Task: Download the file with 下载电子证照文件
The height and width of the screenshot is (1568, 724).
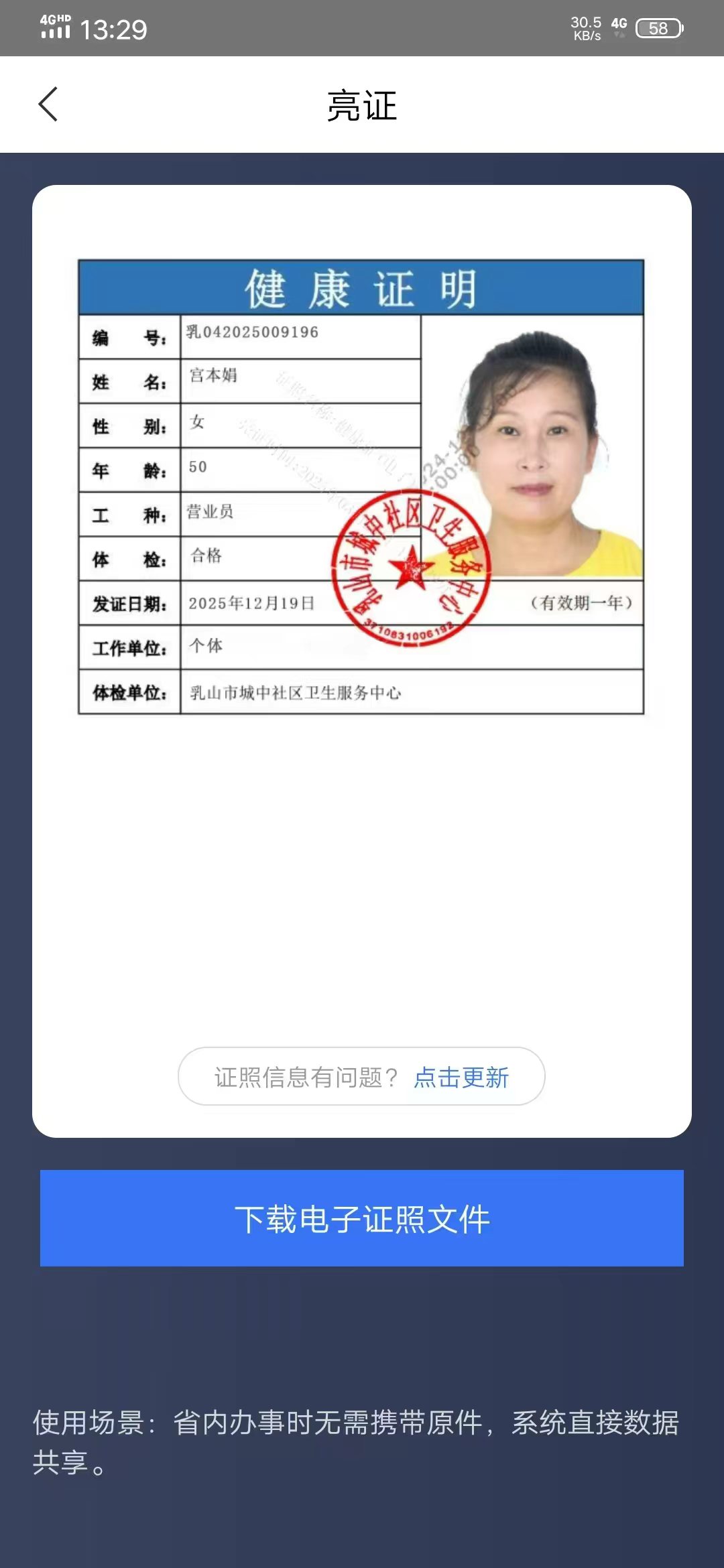Action: click(362, 1218)
